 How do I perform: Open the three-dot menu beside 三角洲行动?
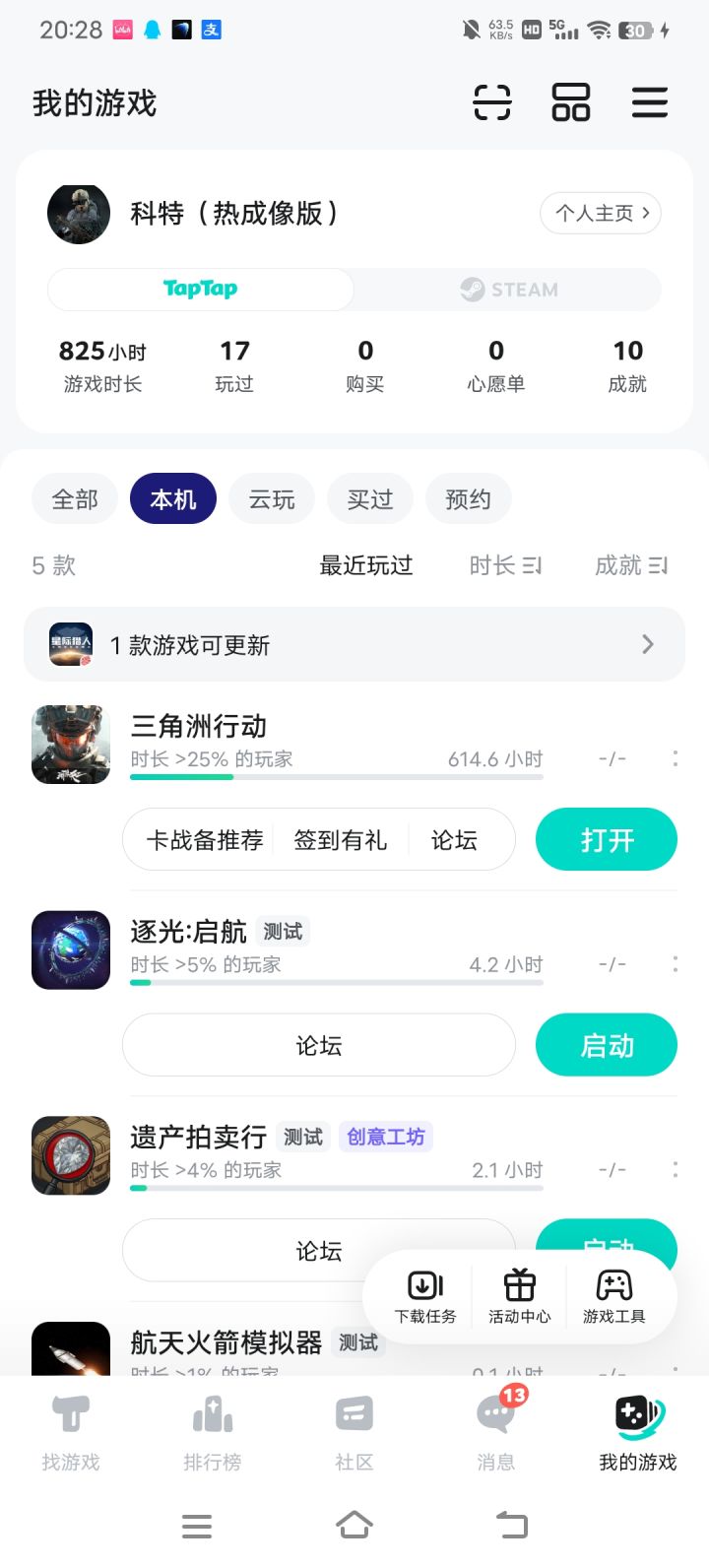(x=676, y=758)
